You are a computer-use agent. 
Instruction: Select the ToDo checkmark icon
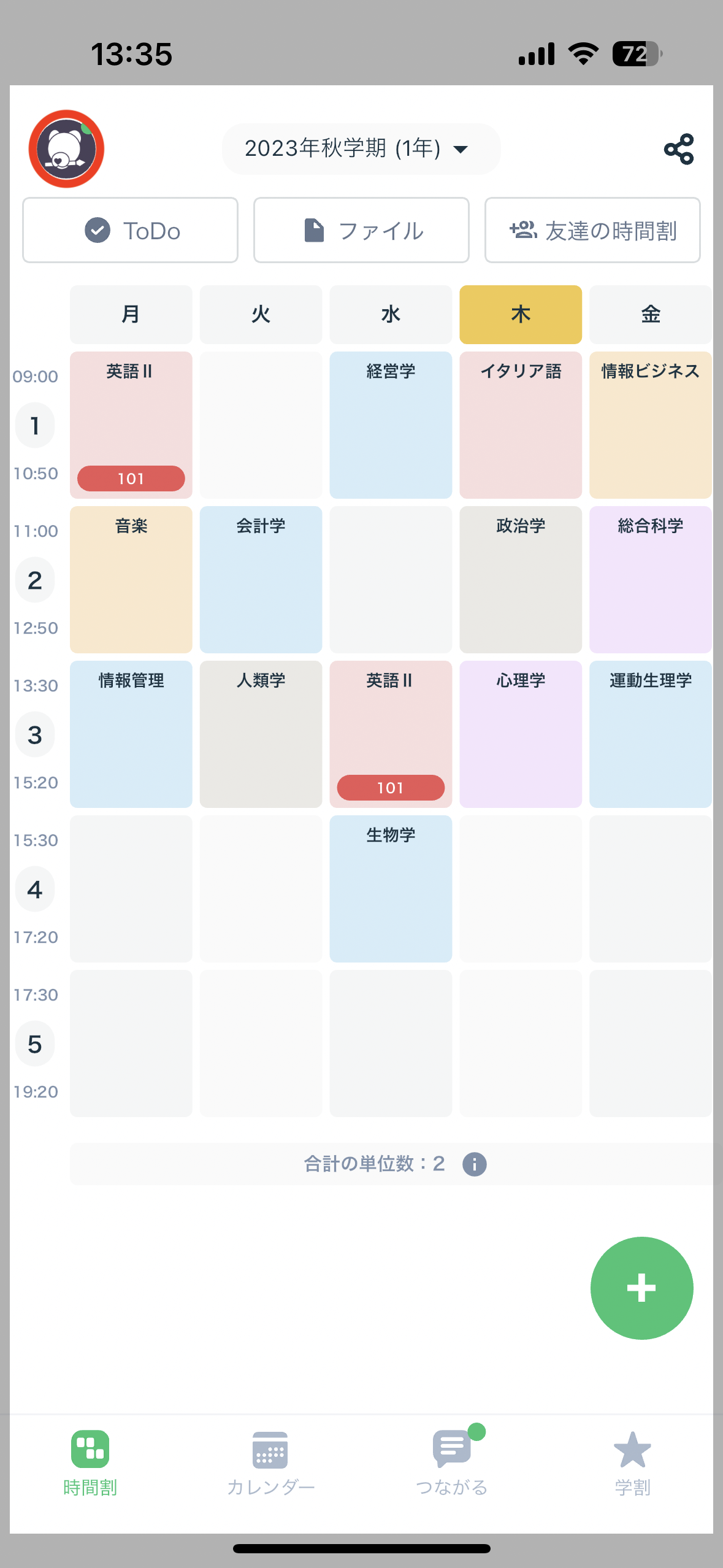(x=96, y=230)
